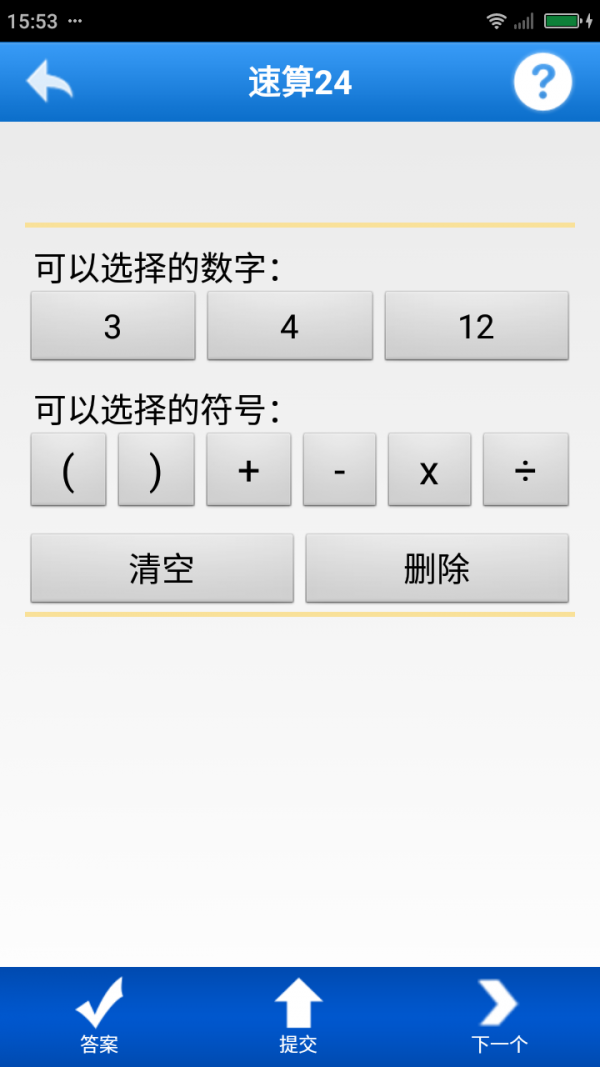This screenshot has height=1067, width=600.
Task: Add the plus operator
Action: [x=249, y=469]
